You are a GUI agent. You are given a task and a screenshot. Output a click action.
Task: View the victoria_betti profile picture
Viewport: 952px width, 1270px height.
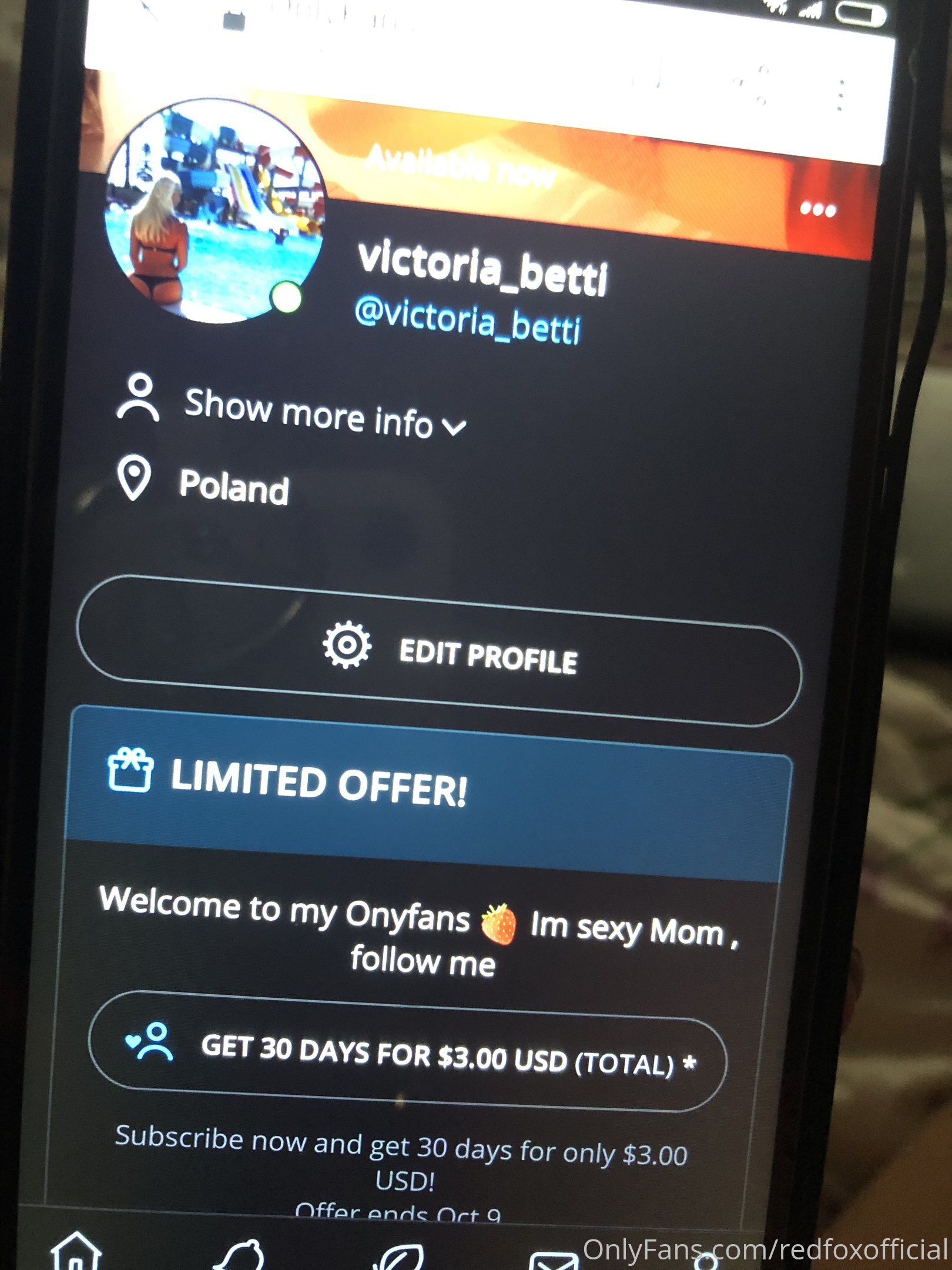pyautogui.click(x=214, y=212)
